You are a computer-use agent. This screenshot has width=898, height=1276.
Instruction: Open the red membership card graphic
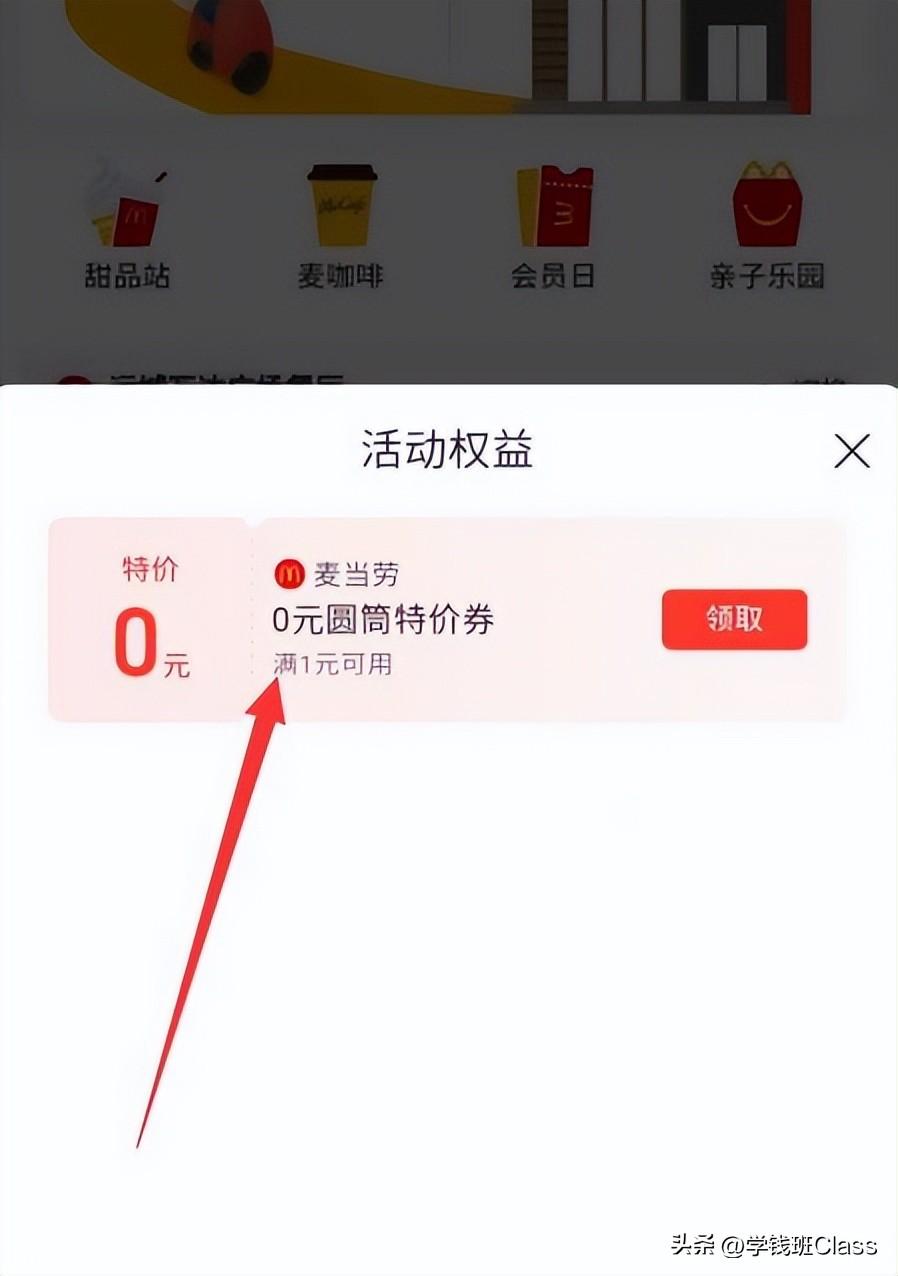553,205
